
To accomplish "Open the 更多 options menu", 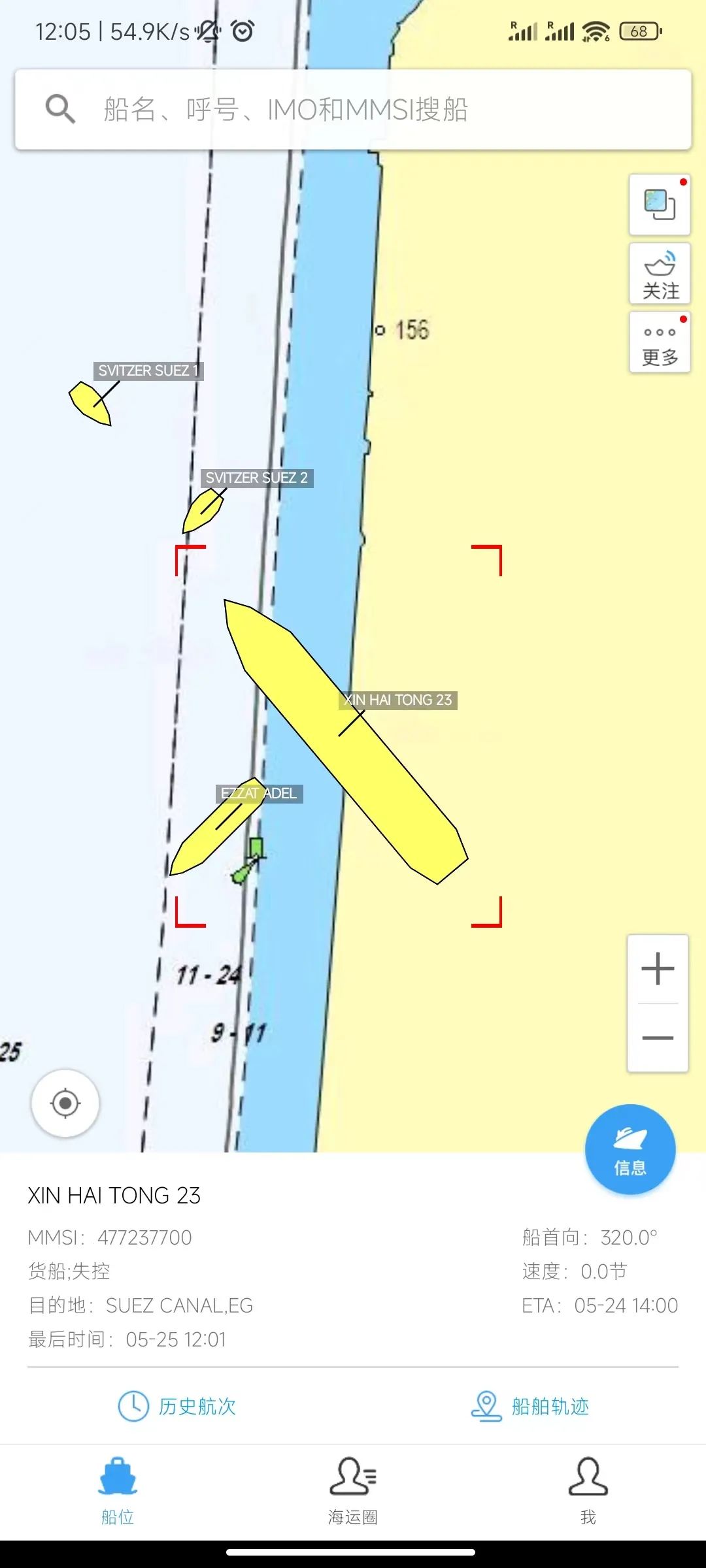I will click(x=660, y=342).
